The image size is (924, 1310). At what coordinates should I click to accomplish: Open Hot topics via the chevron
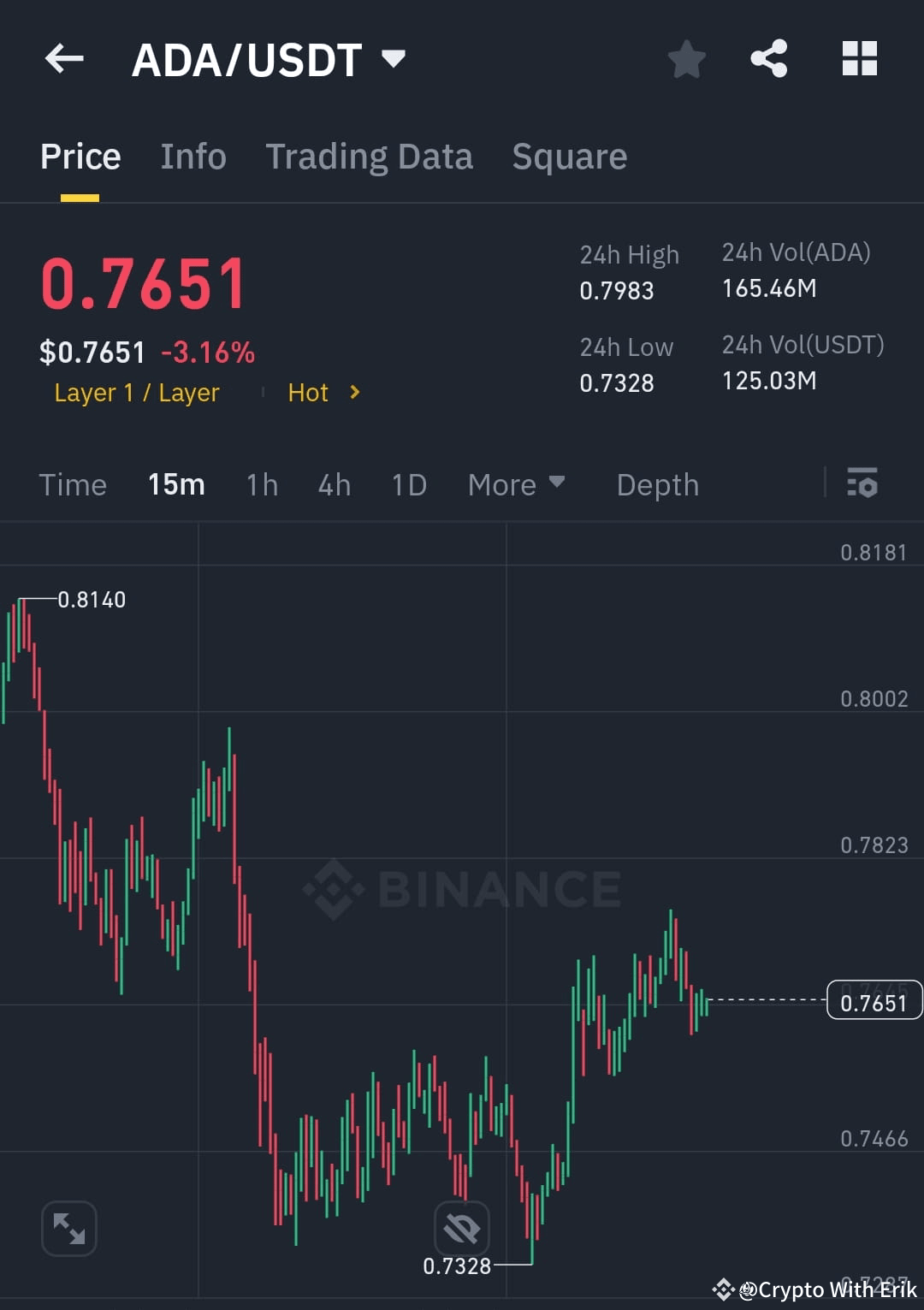[353, 393]
